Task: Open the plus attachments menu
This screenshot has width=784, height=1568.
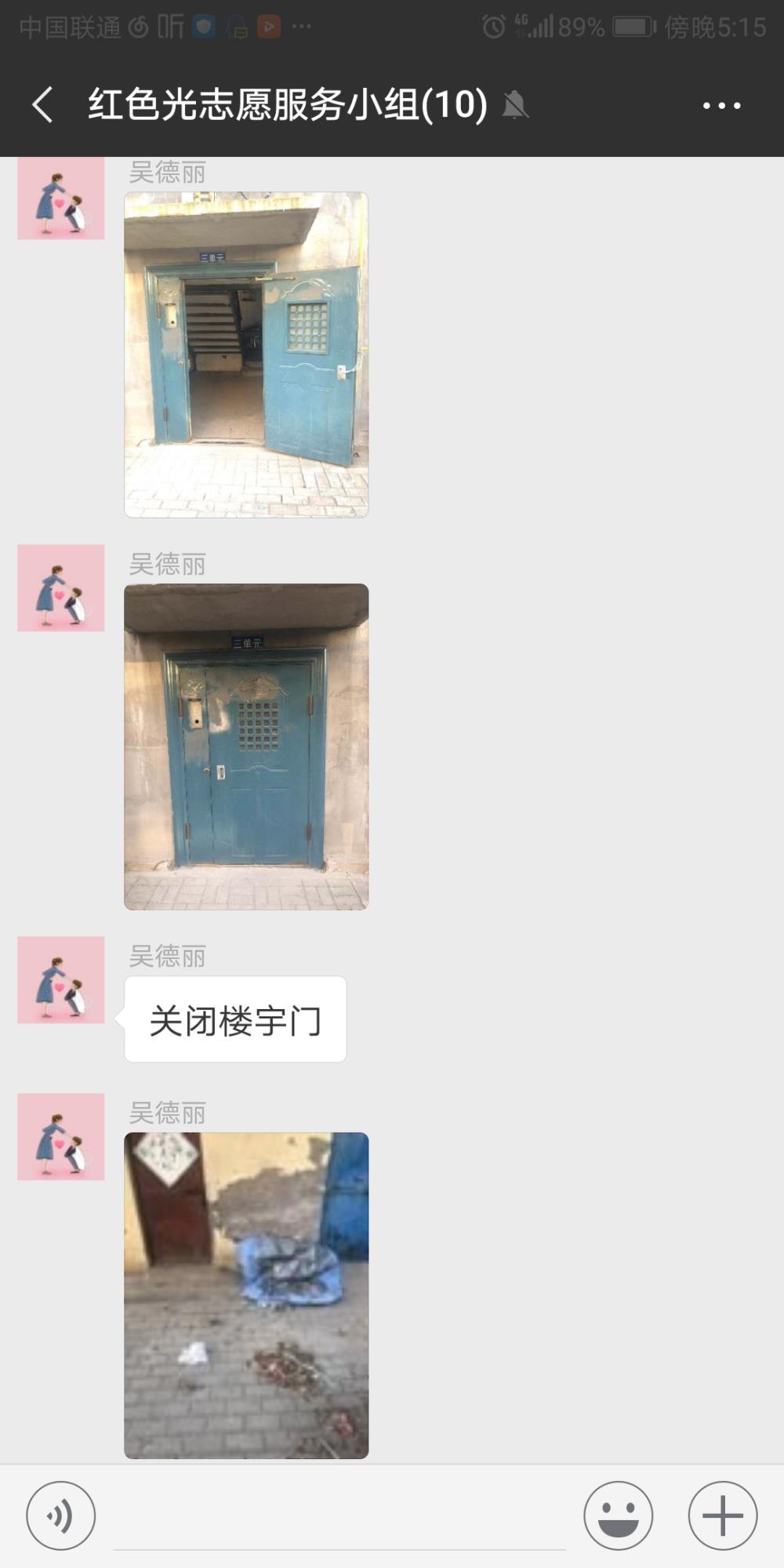Action: pos(722,1515)
